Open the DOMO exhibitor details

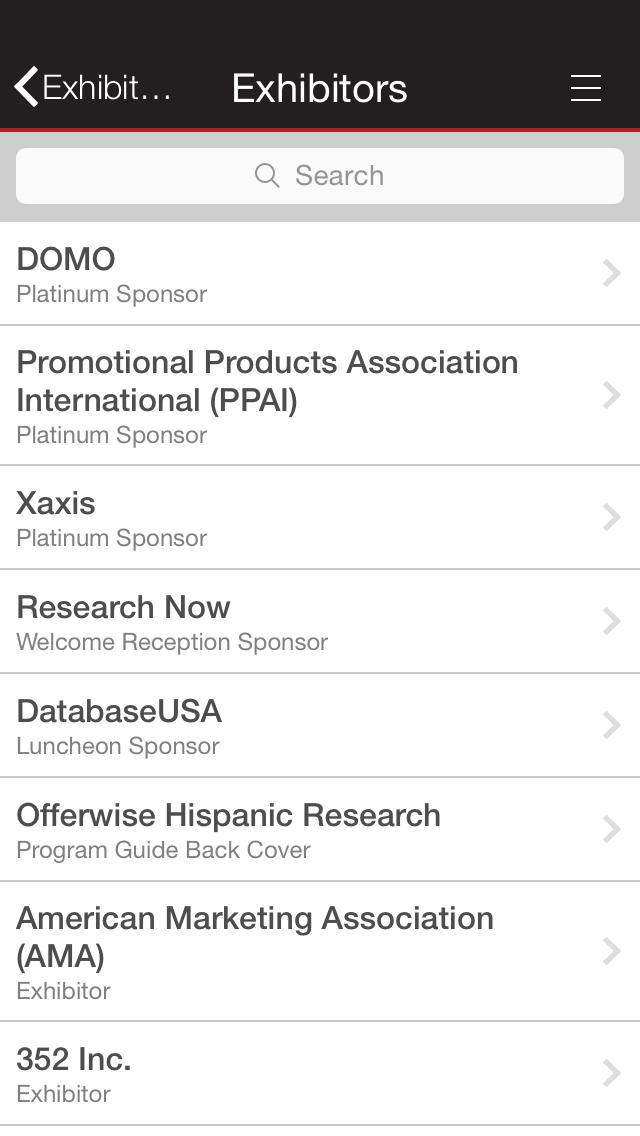click(320, 274)
